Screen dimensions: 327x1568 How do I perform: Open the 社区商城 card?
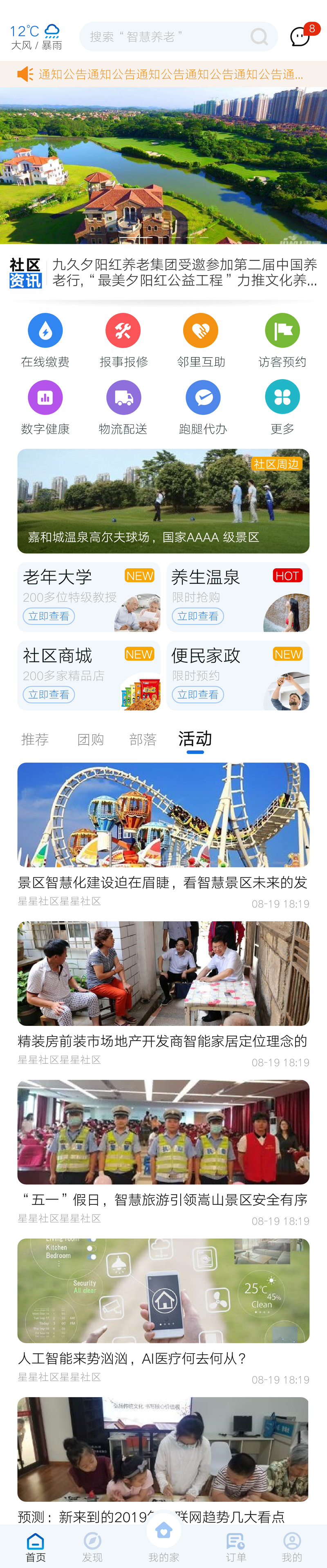pyautogui.click(x=89, y=675)
